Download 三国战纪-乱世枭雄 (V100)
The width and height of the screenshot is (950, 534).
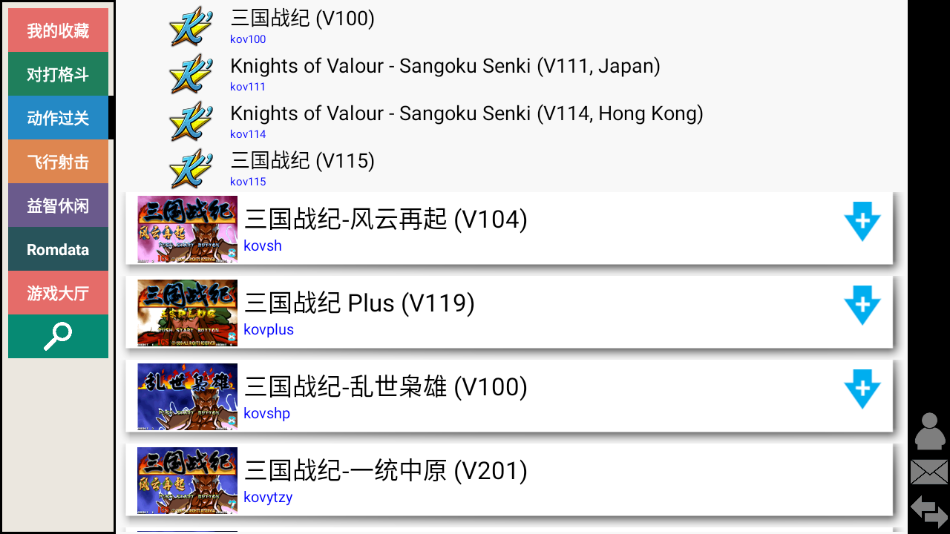coord(861,390)
